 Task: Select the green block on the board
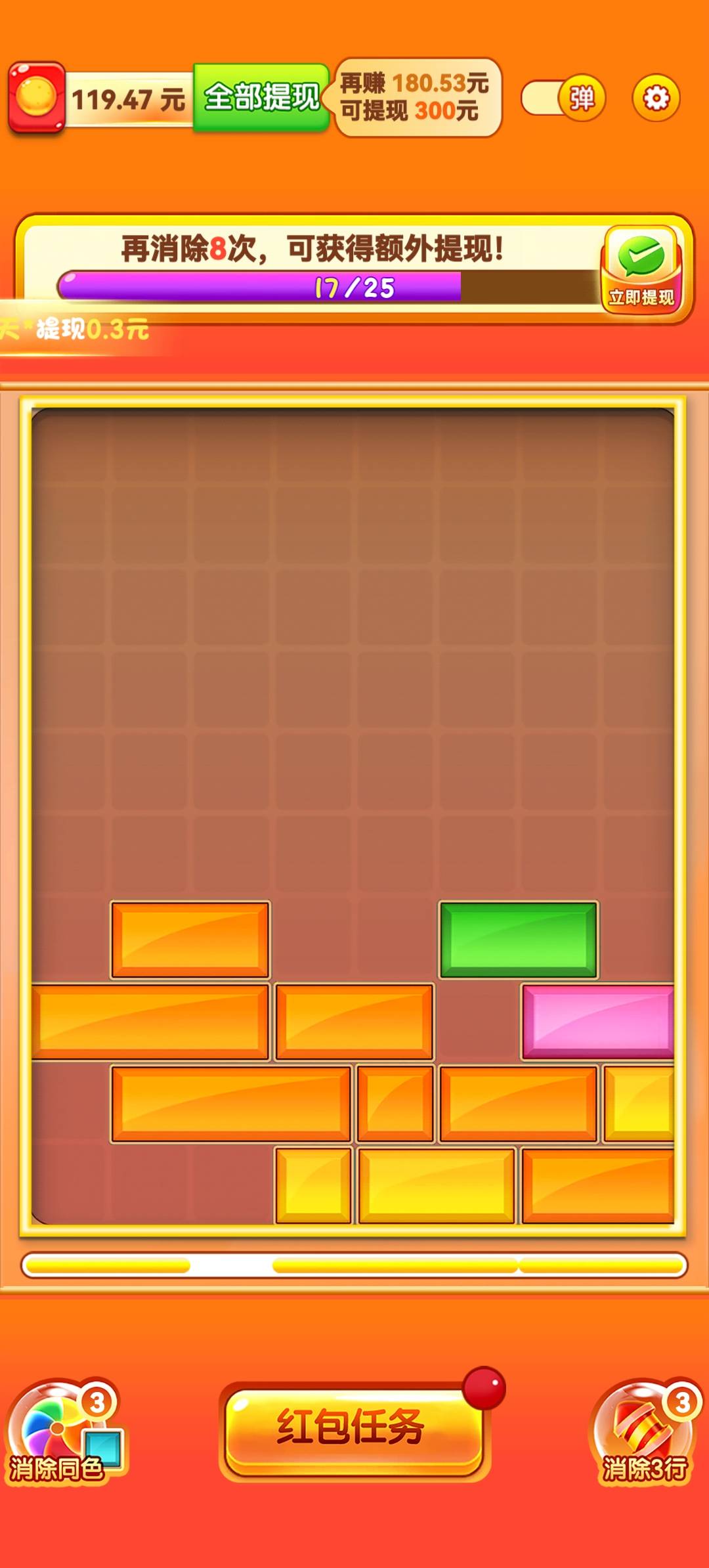[x=518, y=940]
